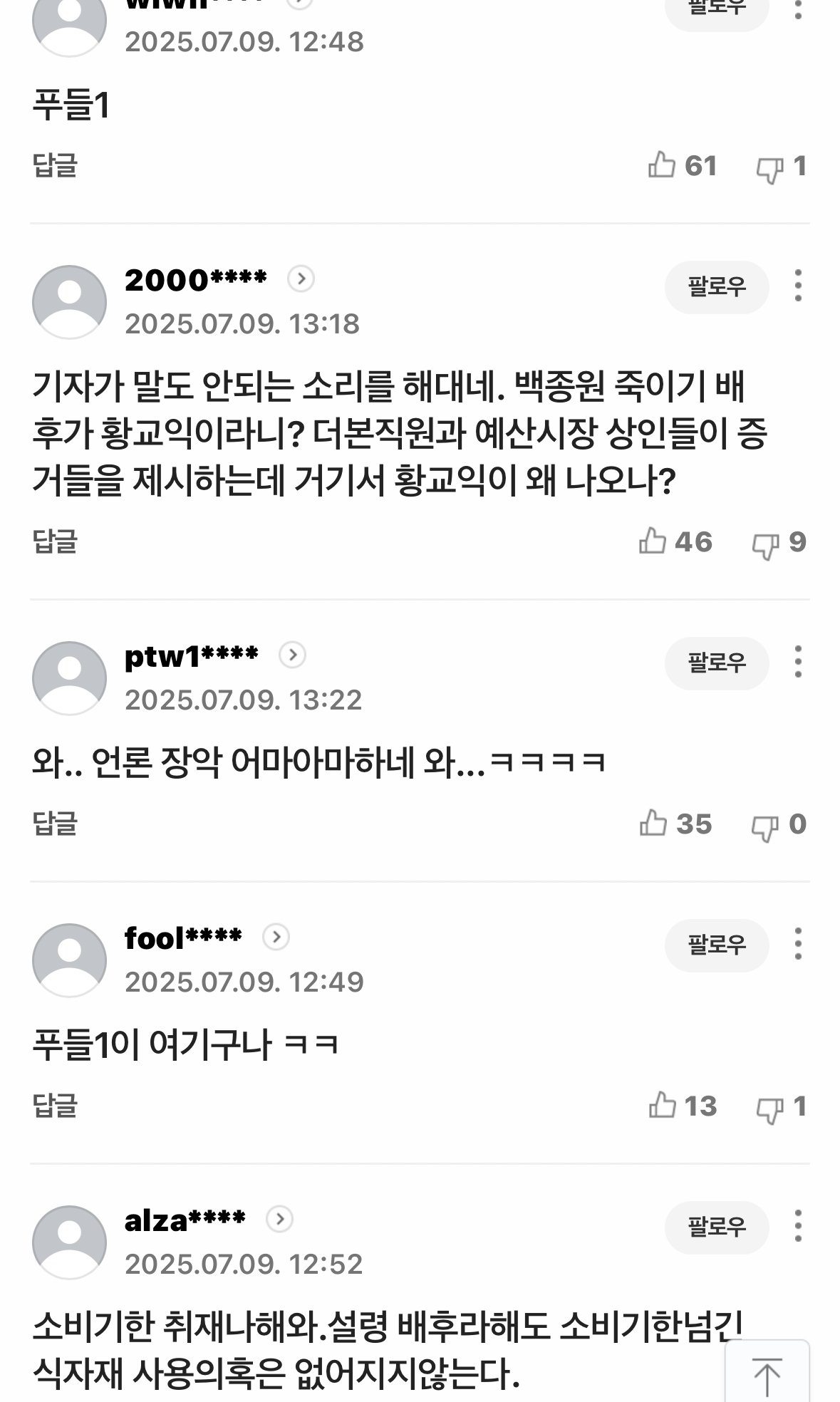
Task: Reply to ptw1**** comment
Action: tap(55, 824)
